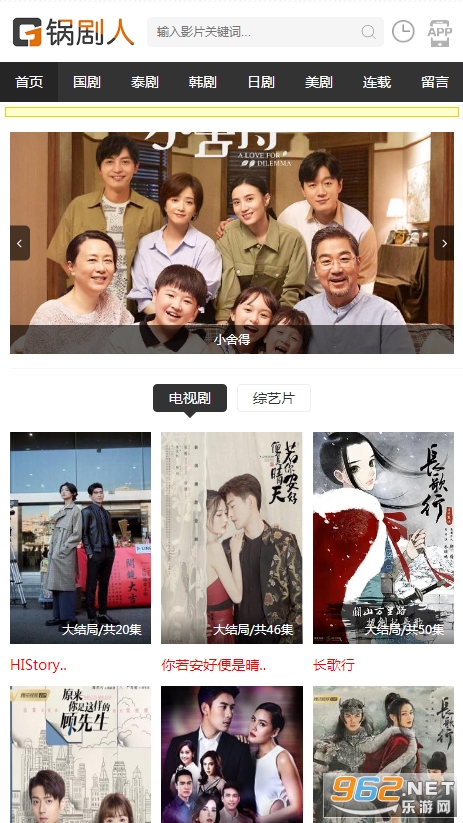Open the HIStory.. drama poster
463x823 pixels.
pyautogui.click(x=80, y=538)
